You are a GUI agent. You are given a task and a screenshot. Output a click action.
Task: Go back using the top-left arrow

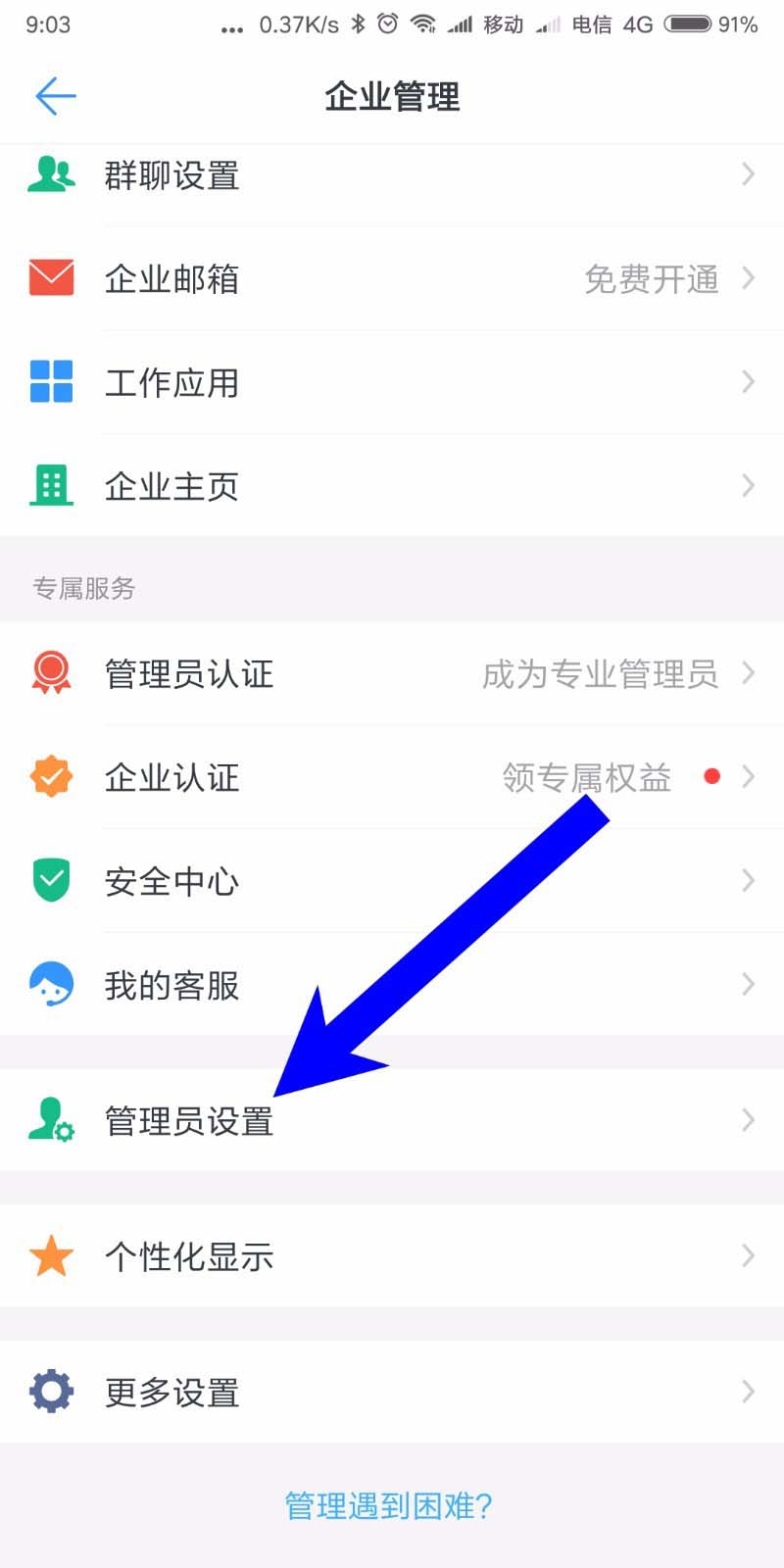pyautogui.click(x=55, y=96)
